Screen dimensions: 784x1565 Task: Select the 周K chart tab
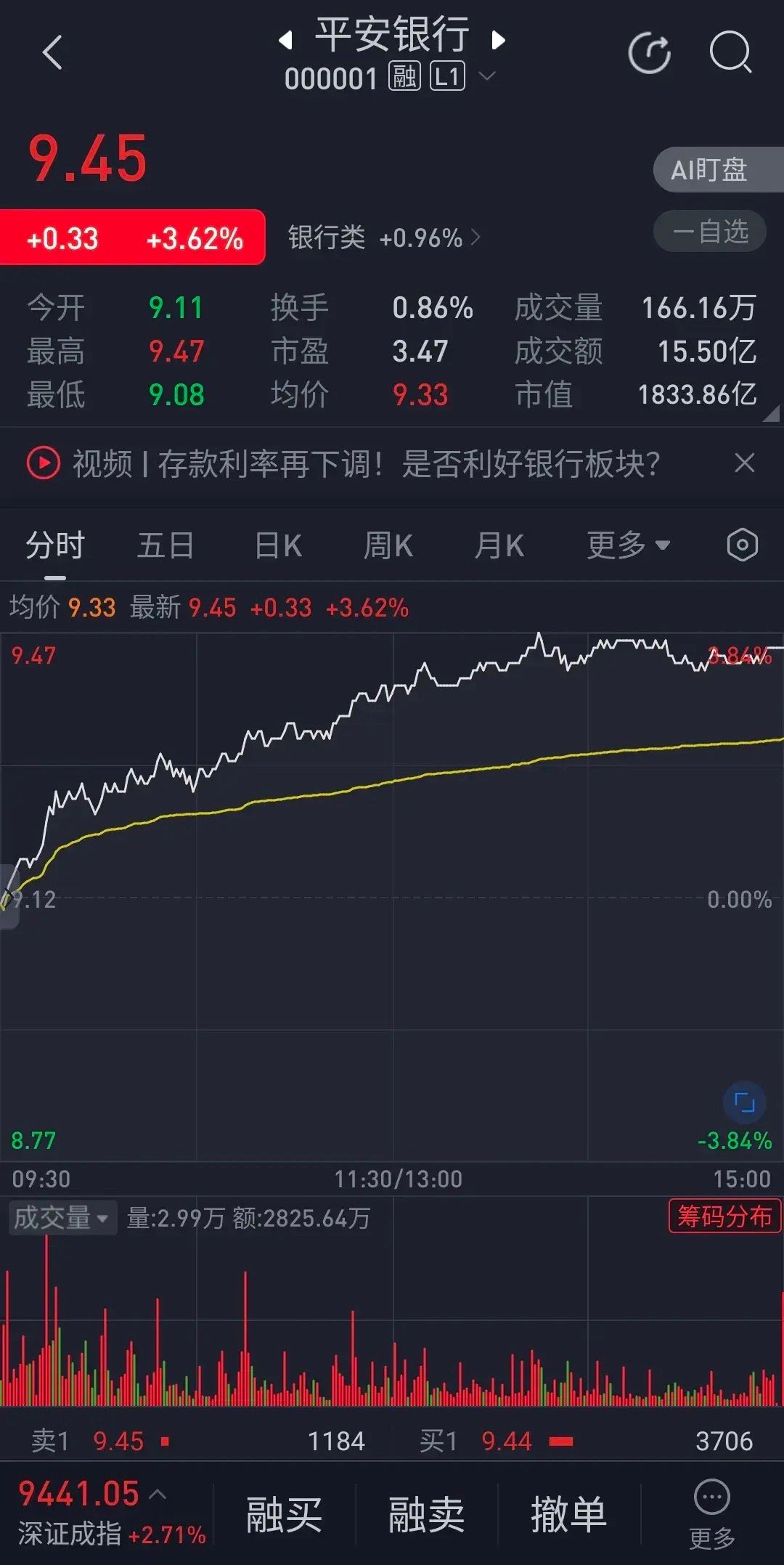click(388, 546)
